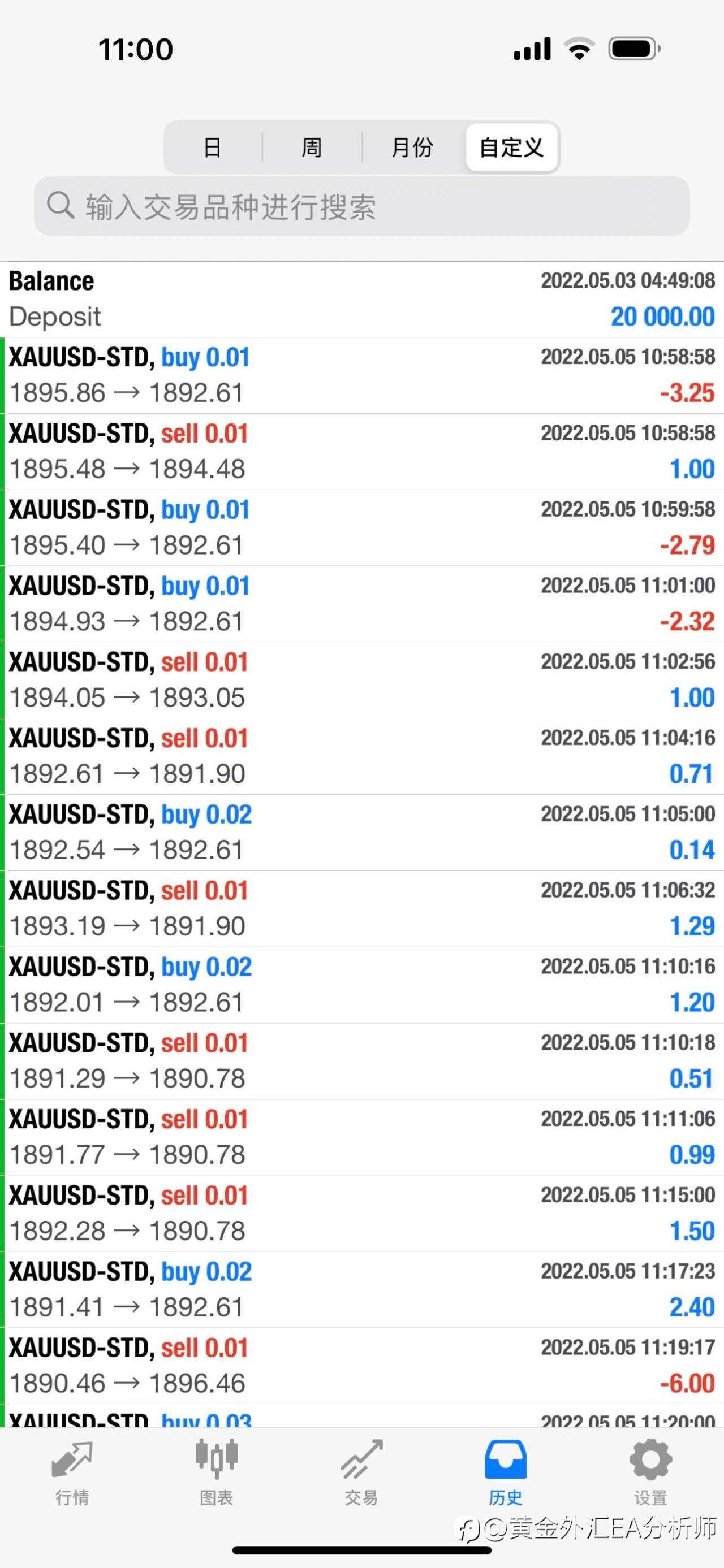Select the 周 period tab
724x1568 pixels.
point(312,148)
